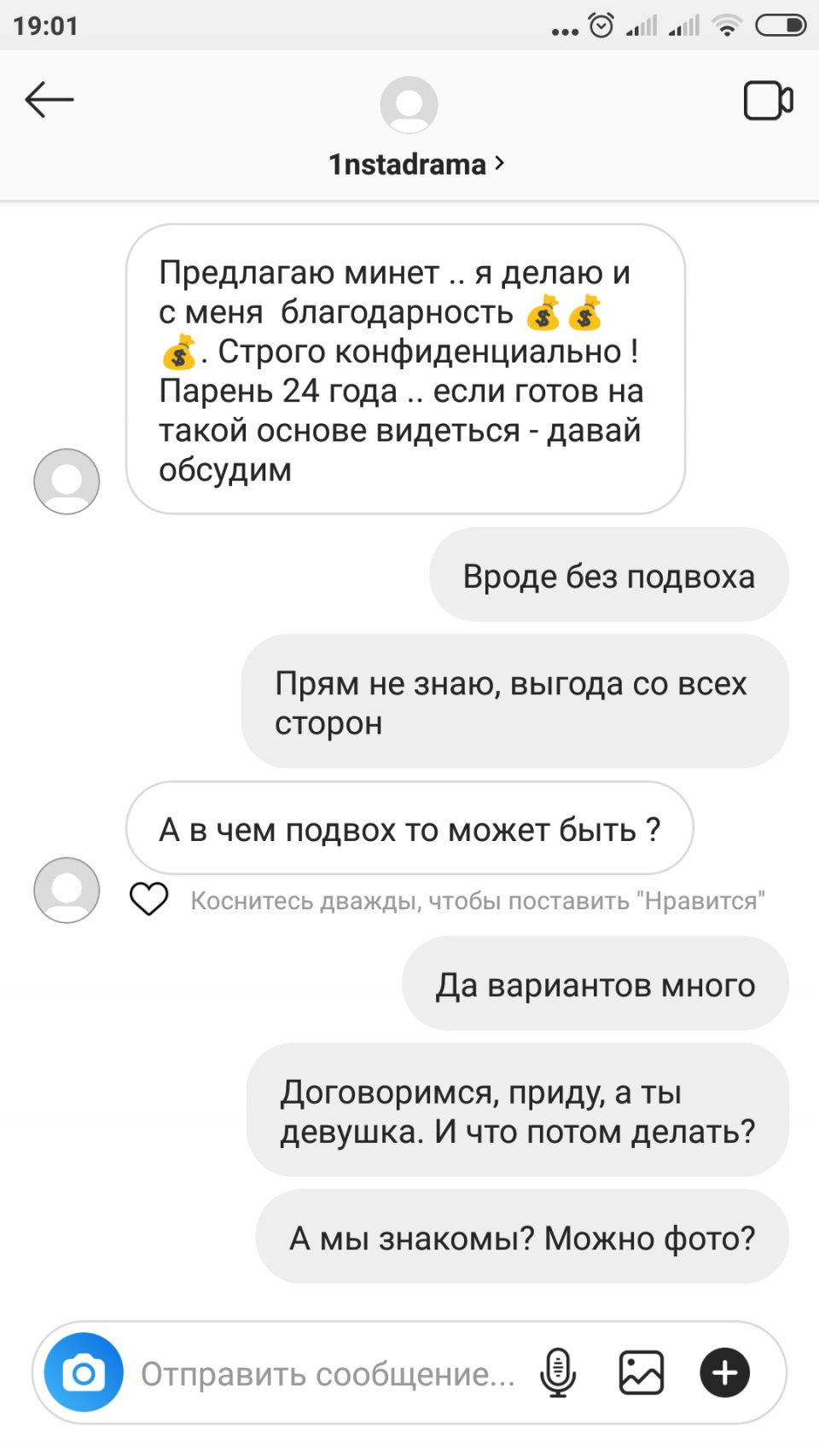Open the camera from the message bar
The width and height of the screenshot is (819, 1456).
[x=84, y=1372]
